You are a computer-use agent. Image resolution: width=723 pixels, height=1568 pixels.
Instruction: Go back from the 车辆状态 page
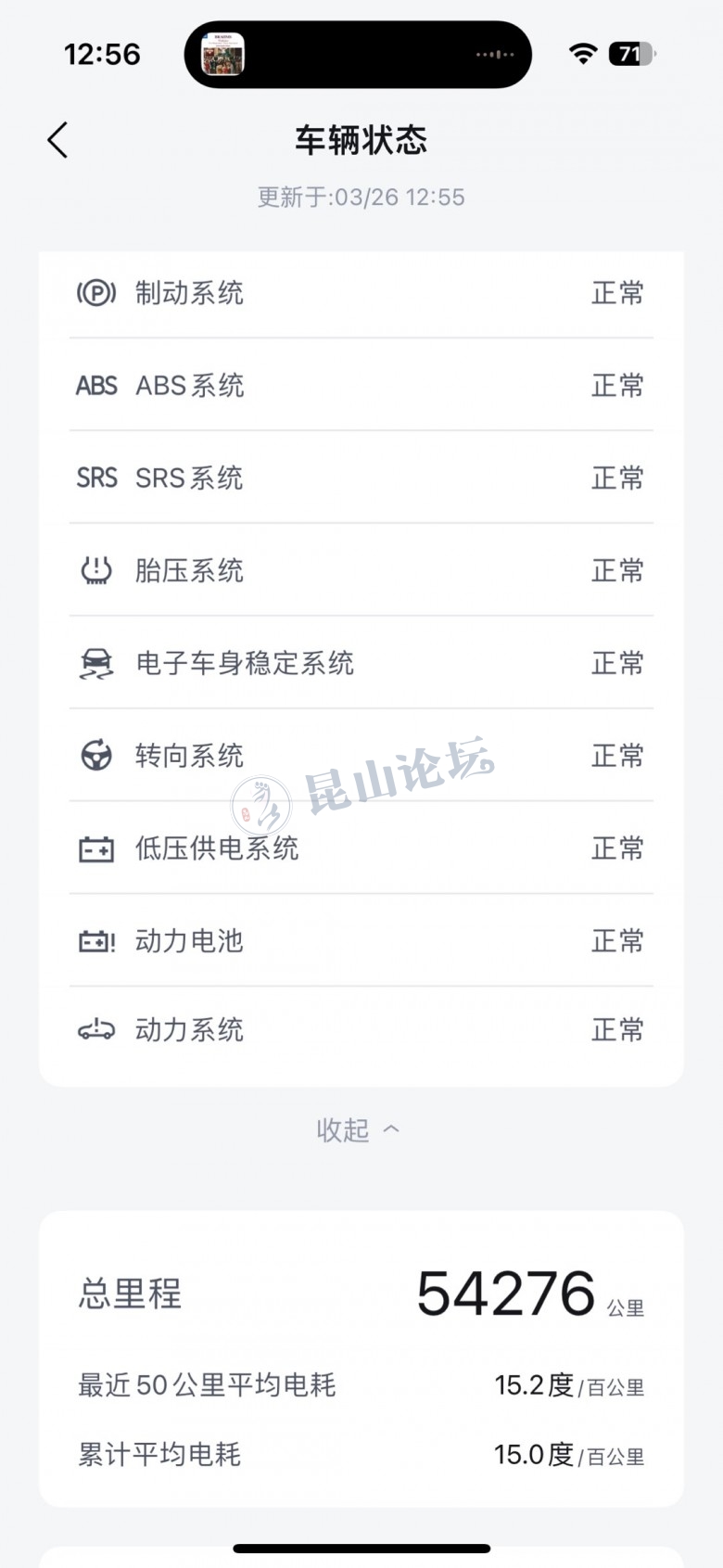point(57,141)
